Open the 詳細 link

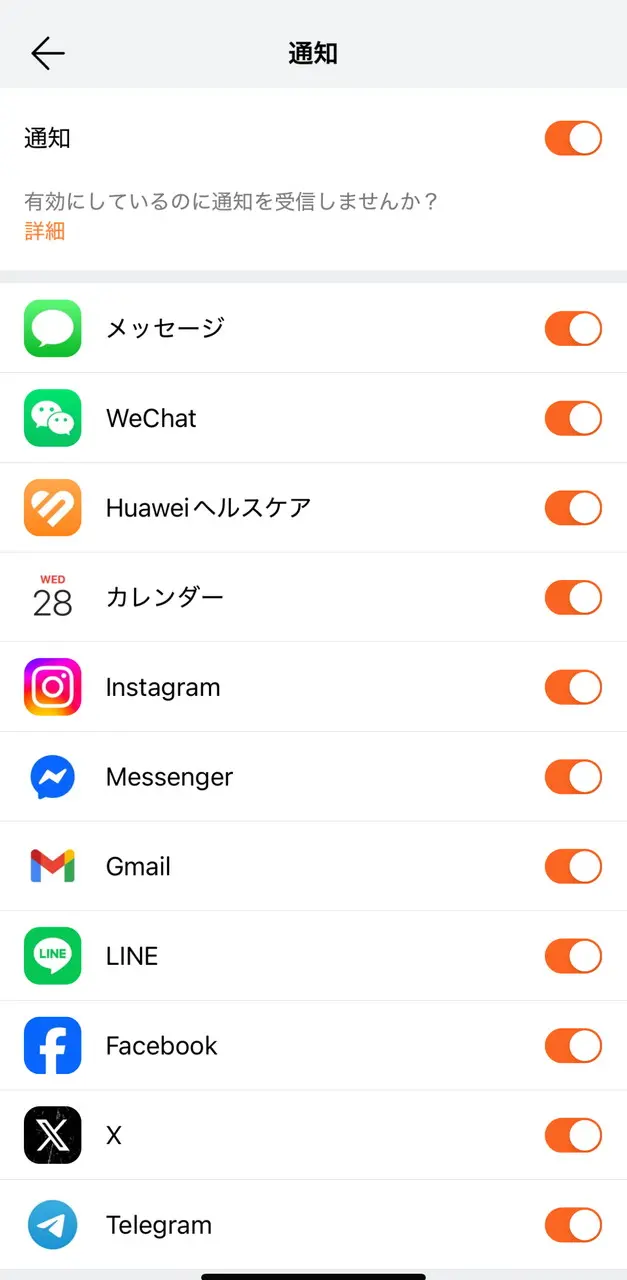coord(44,231)
